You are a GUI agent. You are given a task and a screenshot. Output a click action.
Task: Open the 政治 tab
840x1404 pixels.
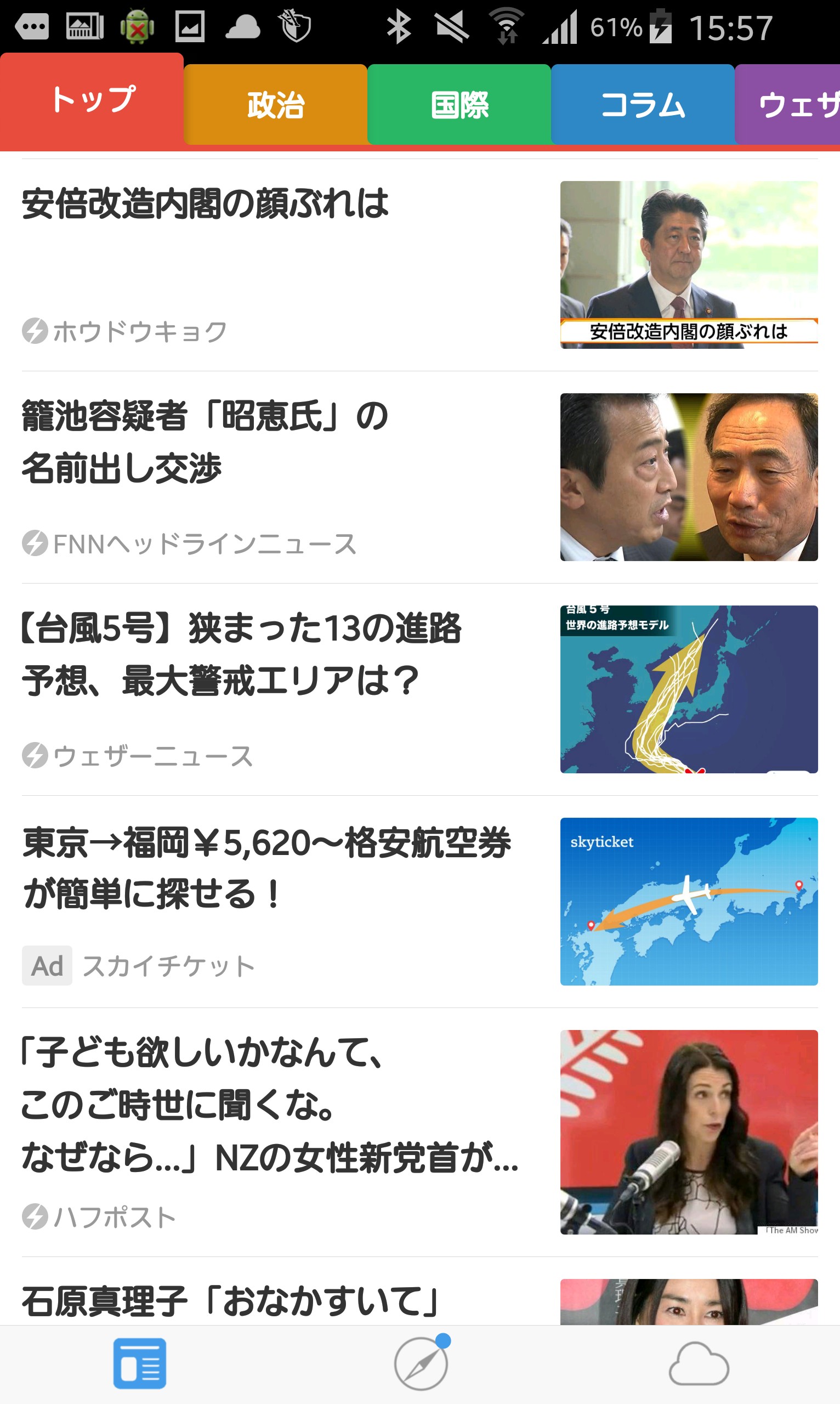point(276,105)
